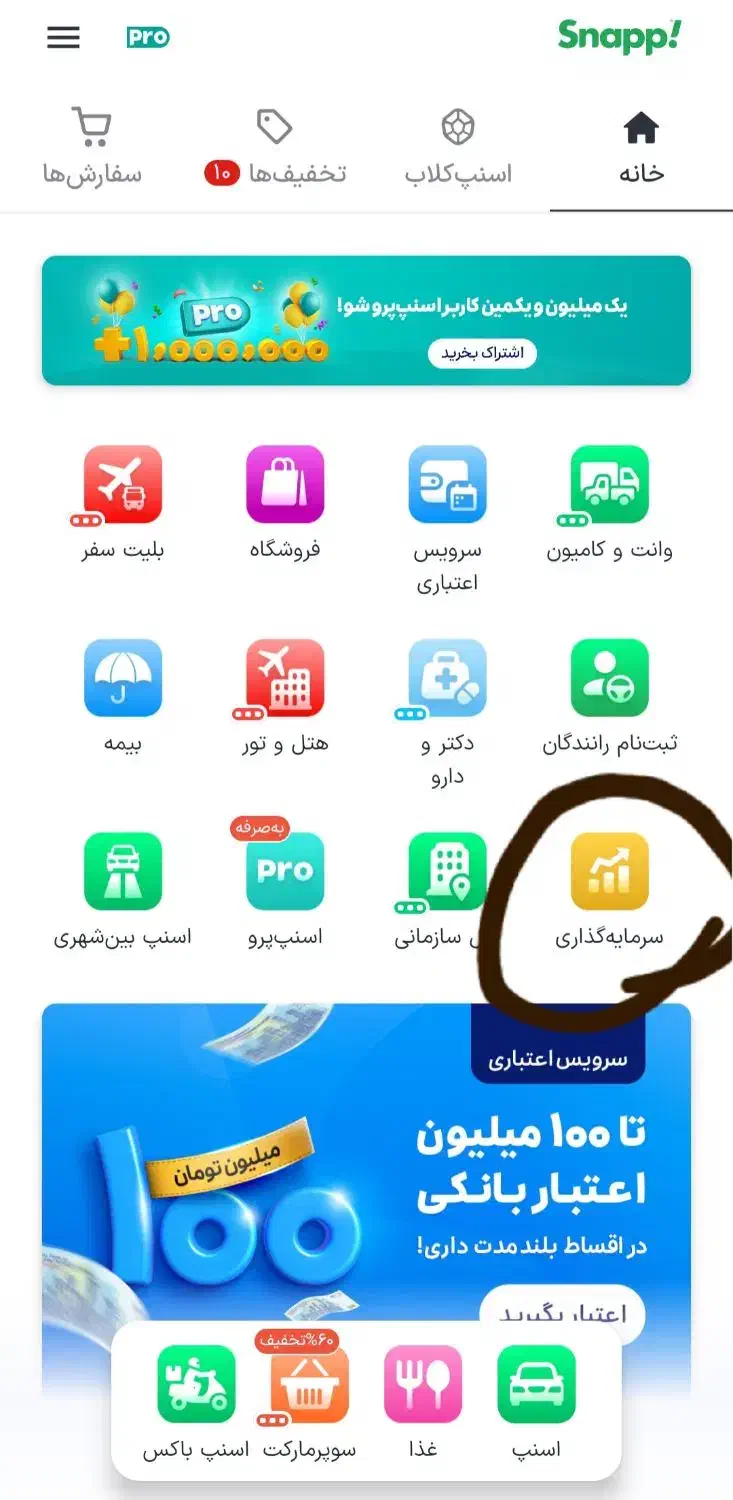Open the بیمه insurance tile
Screen dimensions: 733x1500
coord(123,679)
